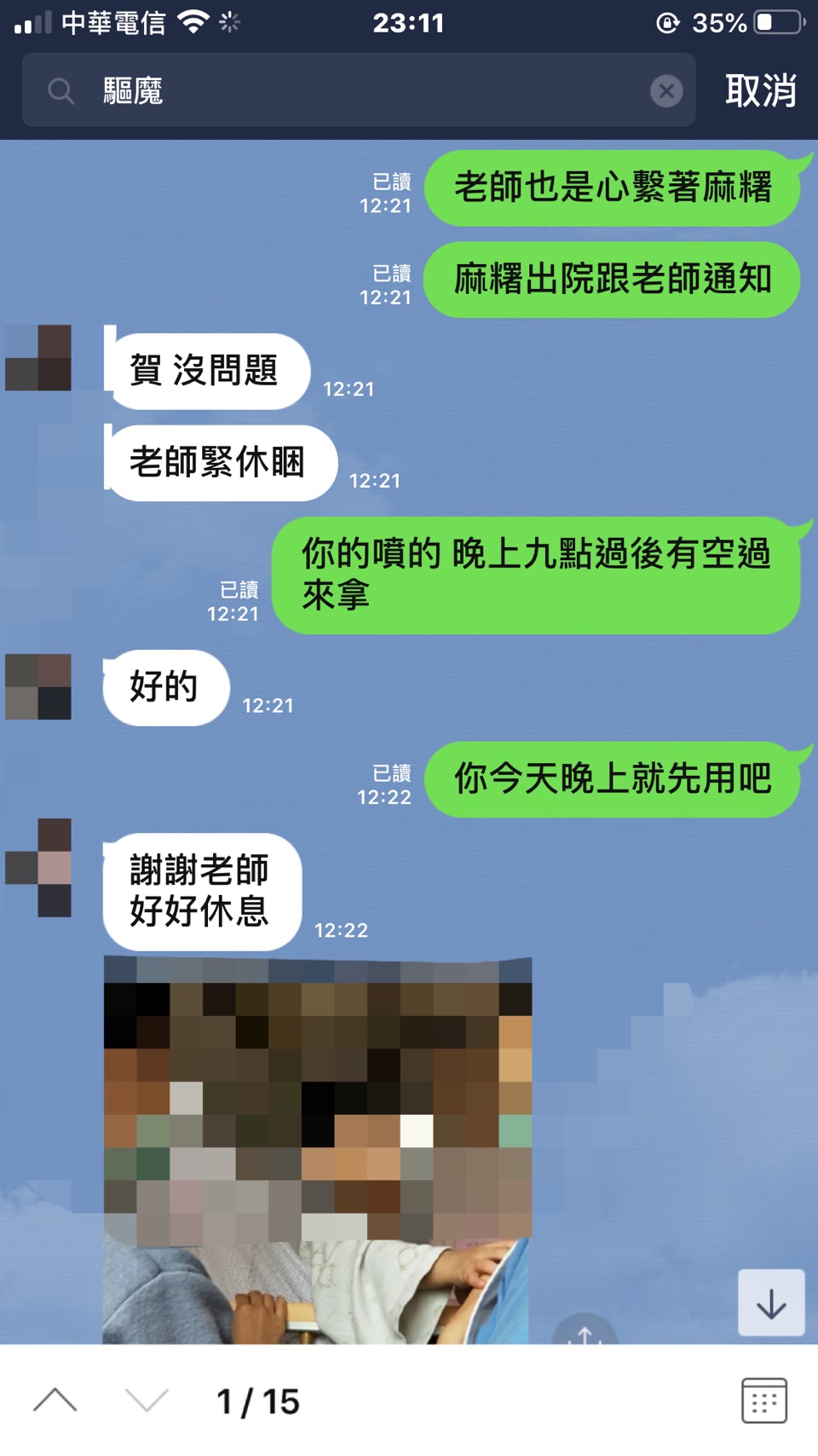
Task: Go to the previous search result with the up arrow
Action: [55, 1401]
